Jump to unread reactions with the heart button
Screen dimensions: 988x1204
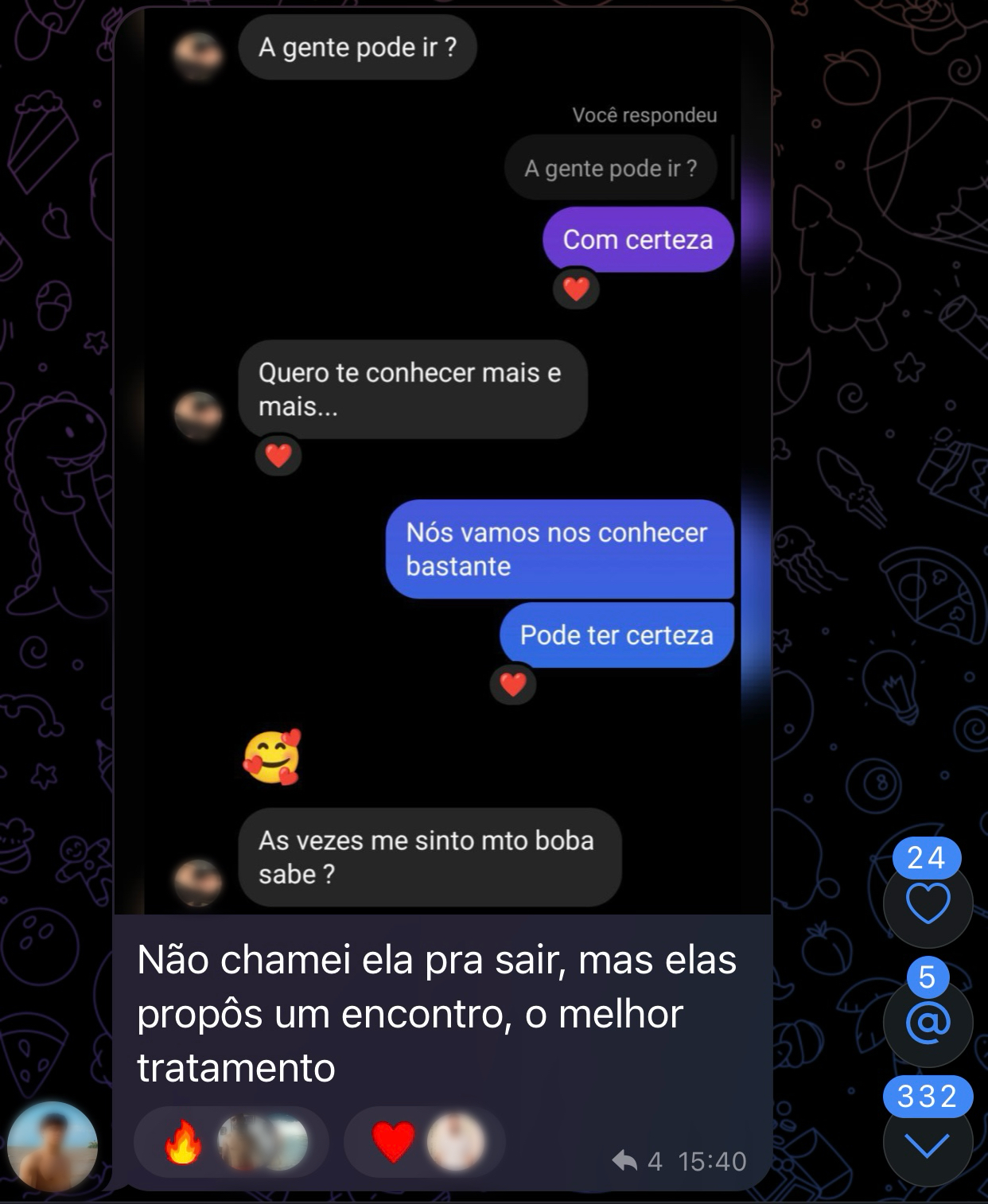[x=928, y=903]
